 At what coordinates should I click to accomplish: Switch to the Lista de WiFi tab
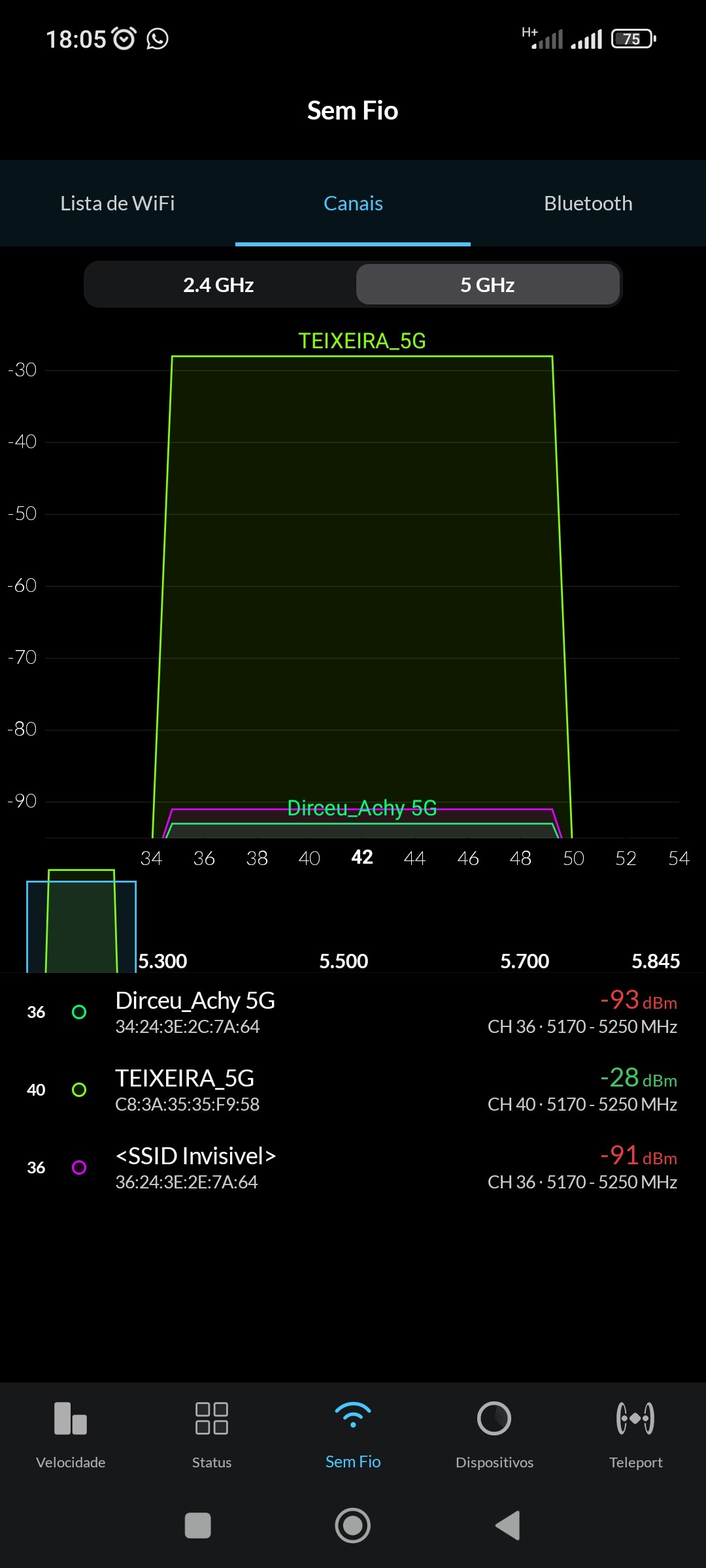118,203
